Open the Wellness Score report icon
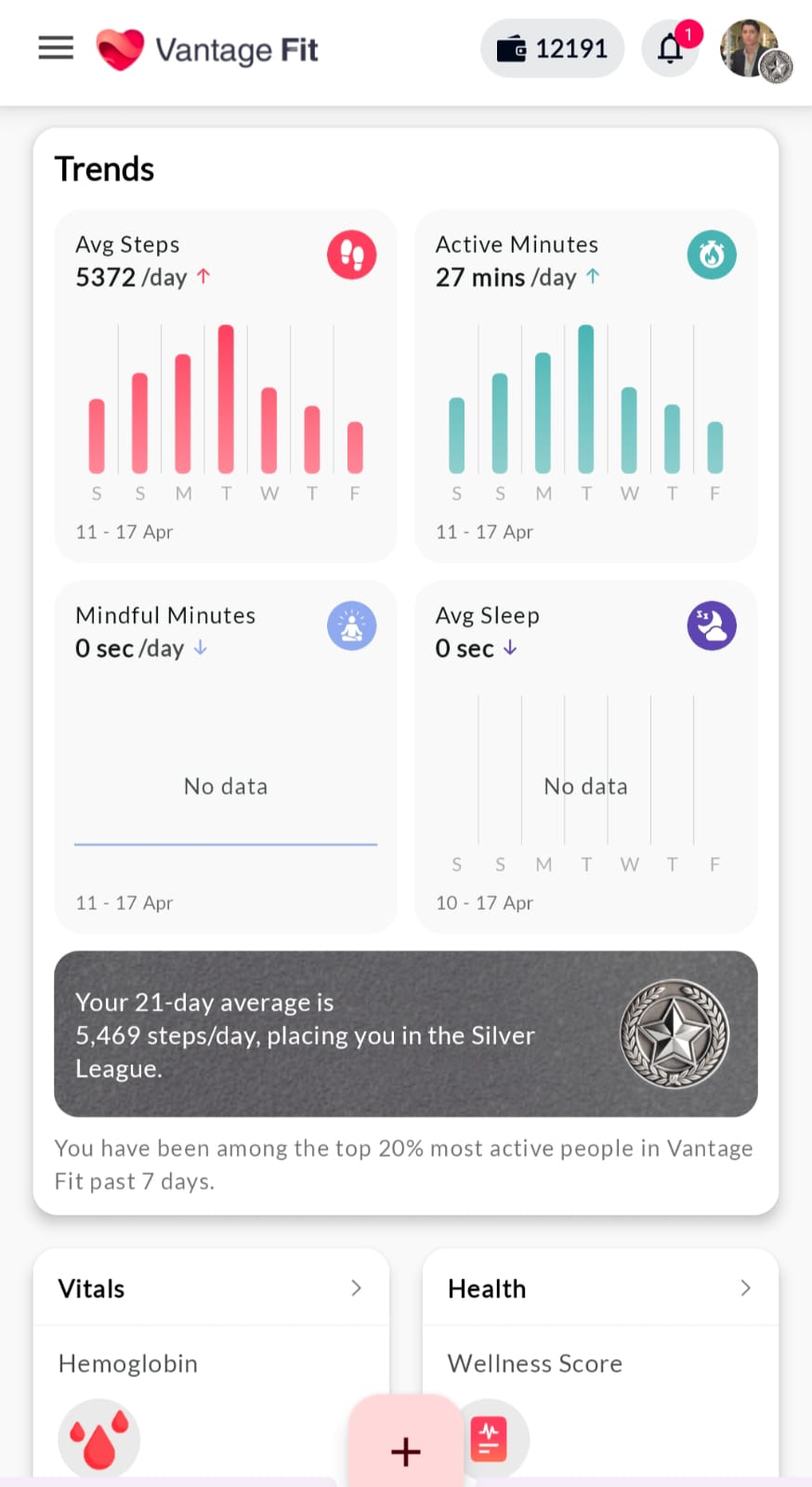The height and width of the screenshot is (1487, 812). click(488, 1437)
